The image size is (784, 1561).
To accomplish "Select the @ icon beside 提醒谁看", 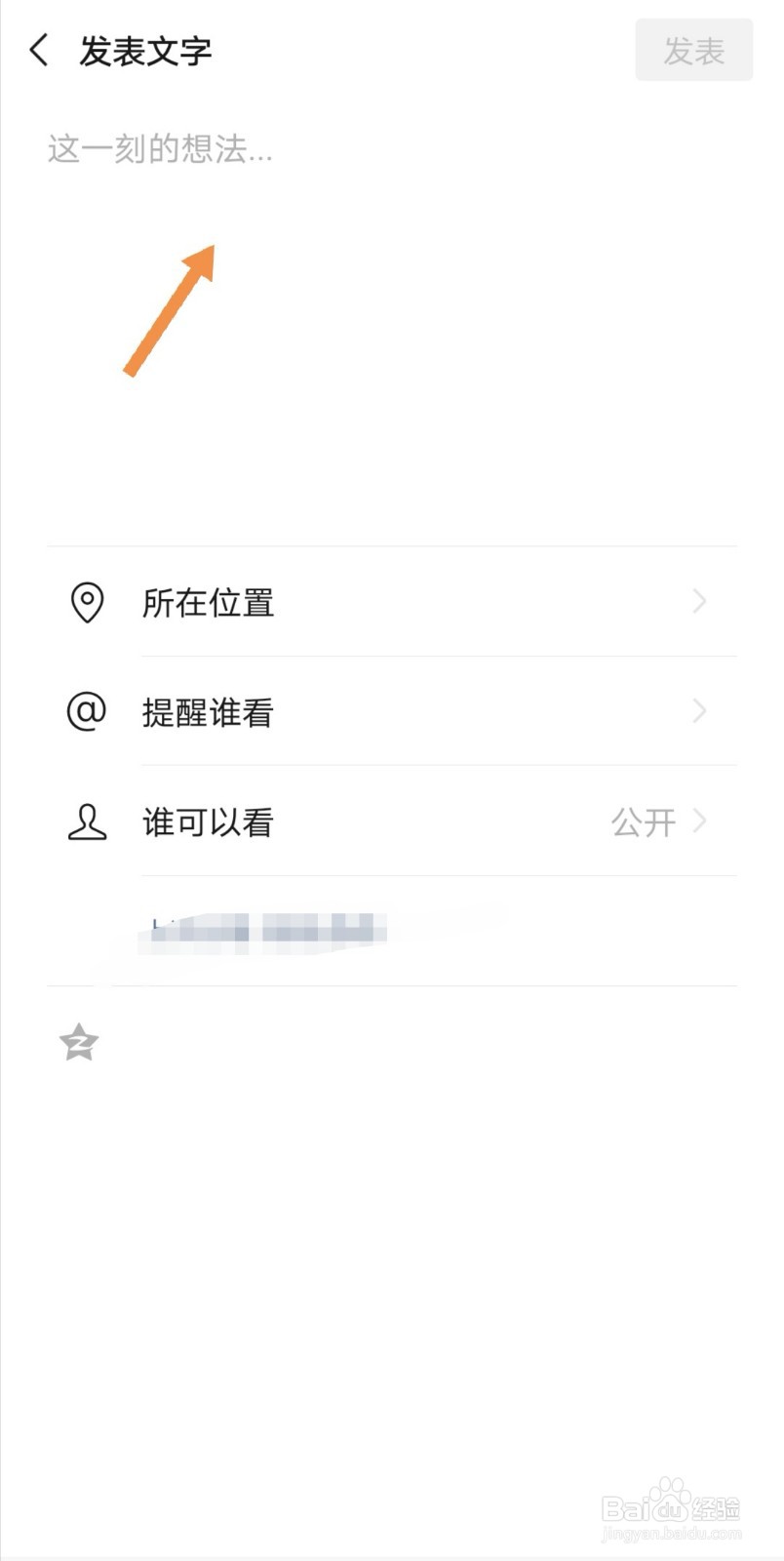I will point(86,712).
